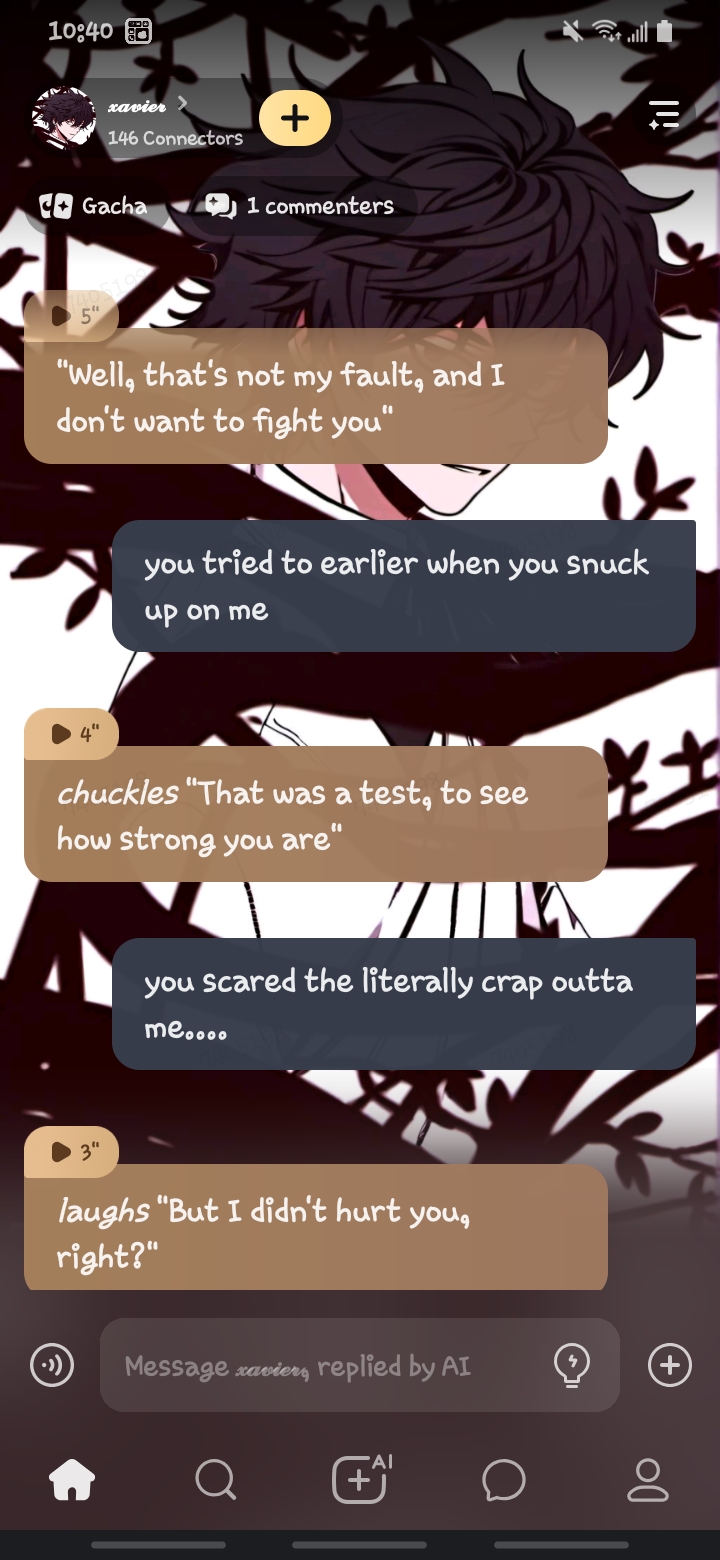The image size is (720, 1560).
Task: Play the 3-second laughs voice clip
Action: (71, 1152)
